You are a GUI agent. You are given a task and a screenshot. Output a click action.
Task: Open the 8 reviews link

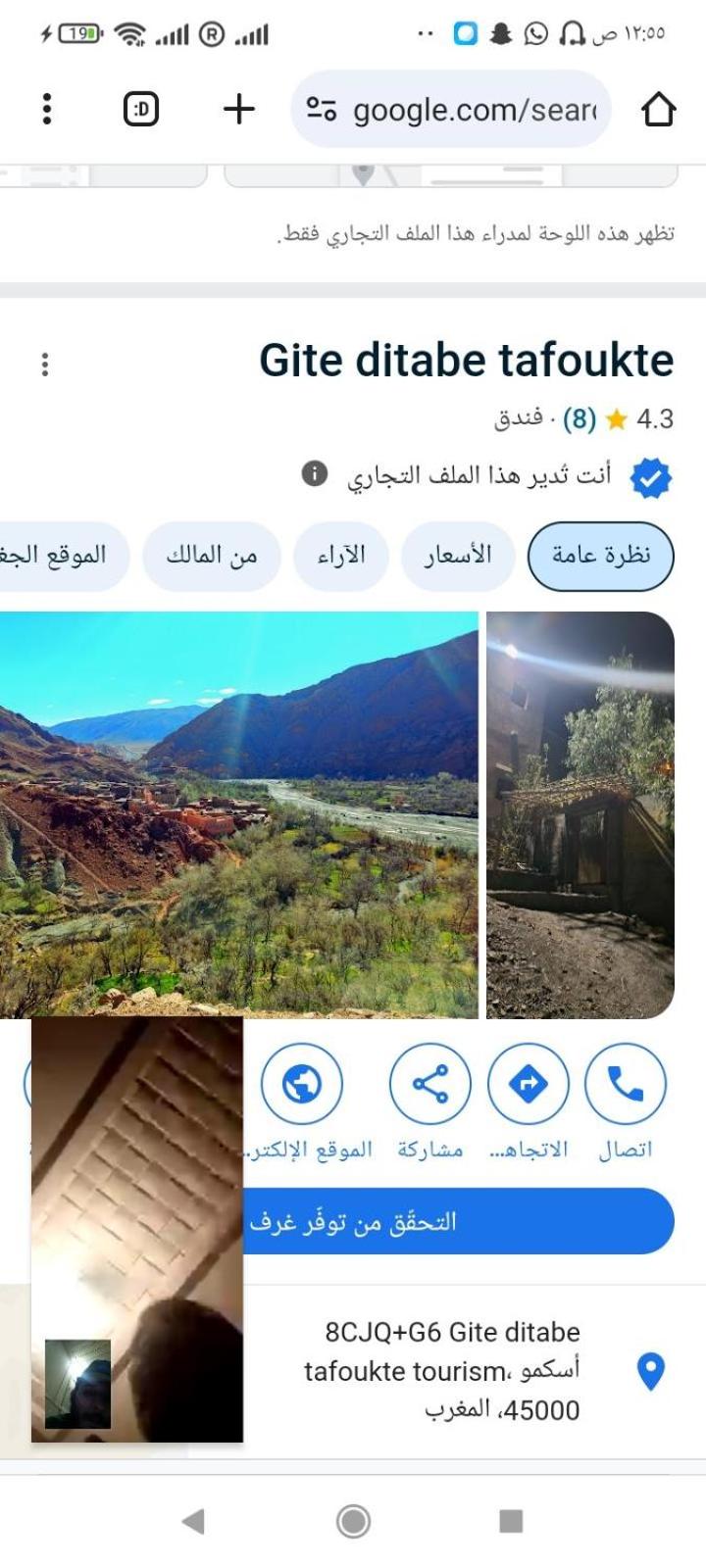(579, 419)
